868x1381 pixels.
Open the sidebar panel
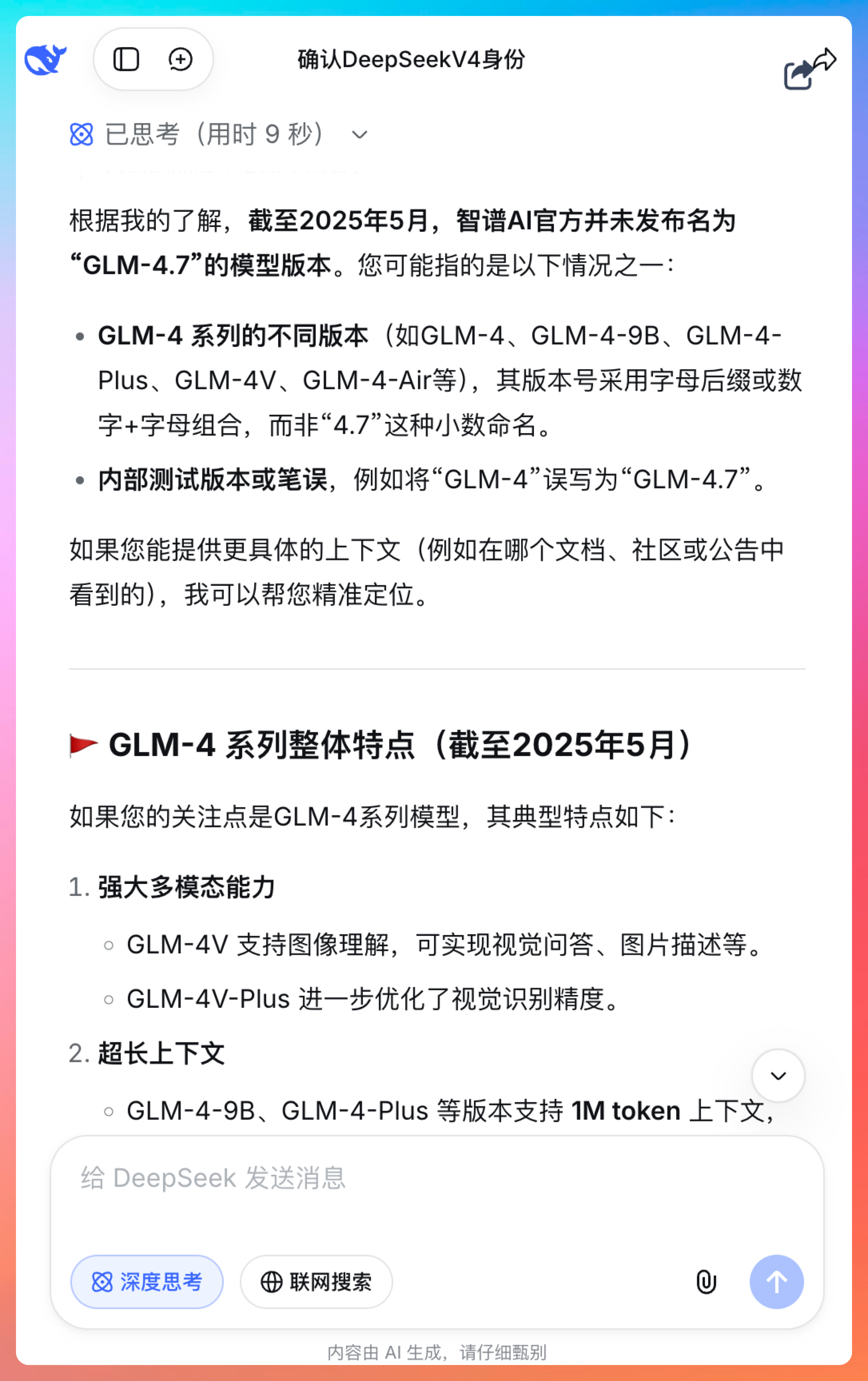125,59
